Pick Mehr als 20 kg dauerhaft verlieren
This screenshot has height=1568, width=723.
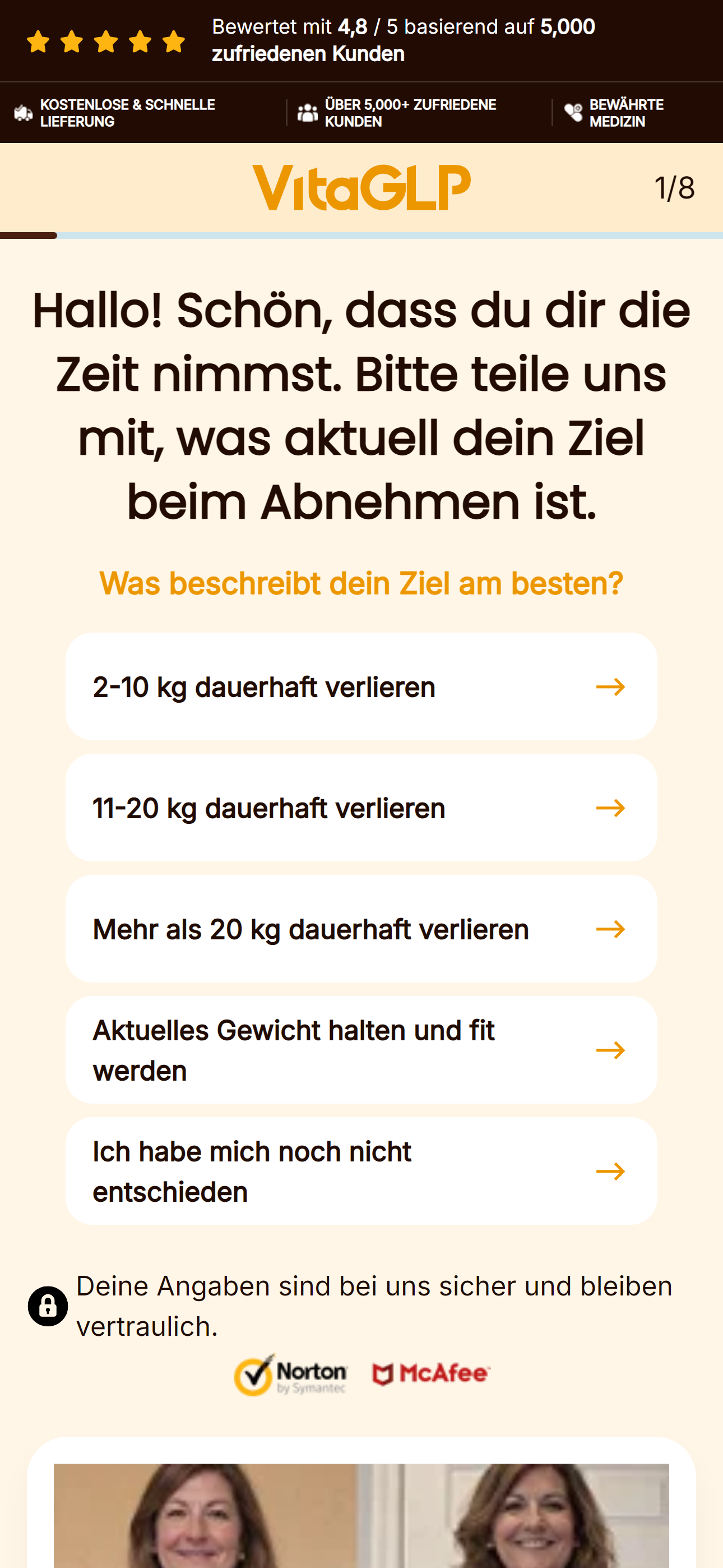coord(361,929)
